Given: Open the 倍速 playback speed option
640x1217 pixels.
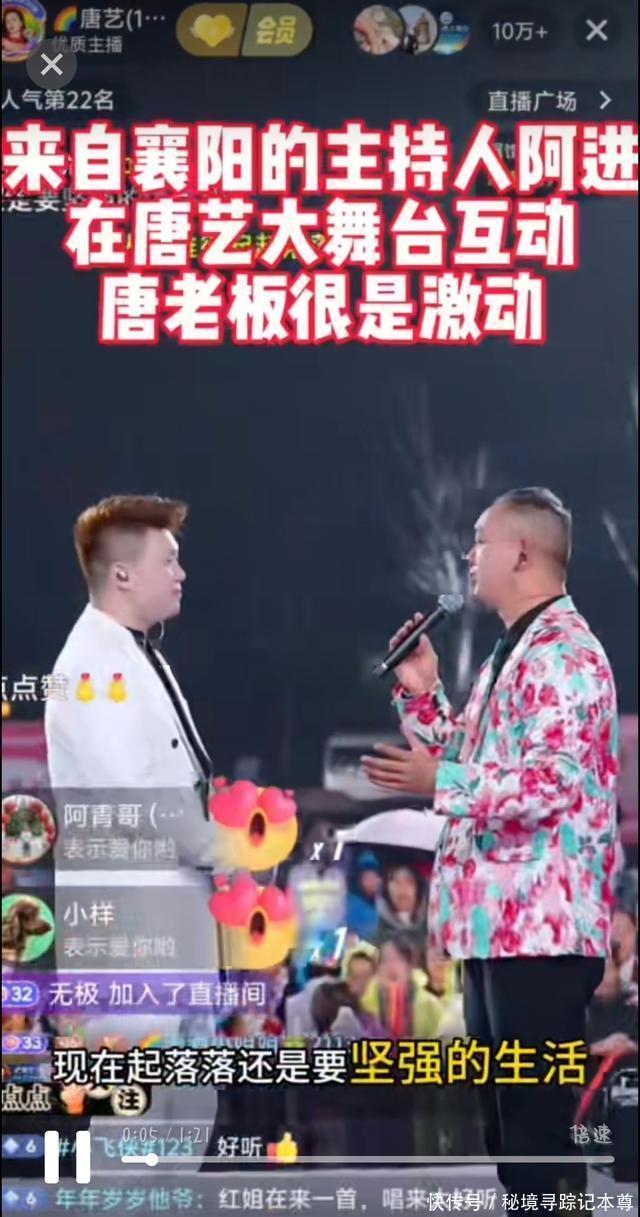Looking at the screenshot, I should pyautogui.click(x=591, y=1135).
